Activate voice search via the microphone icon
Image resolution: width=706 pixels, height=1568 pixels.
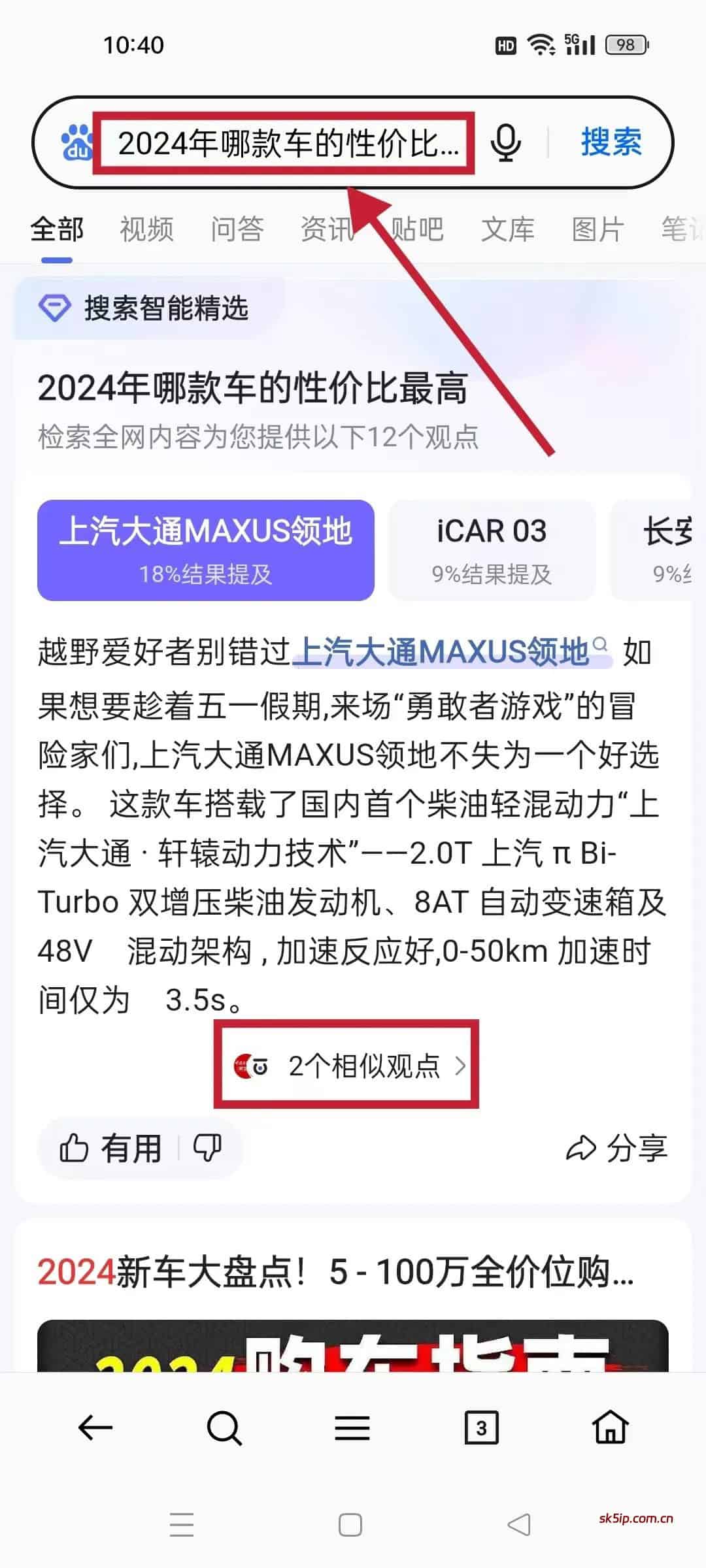[x=506, y=143]
